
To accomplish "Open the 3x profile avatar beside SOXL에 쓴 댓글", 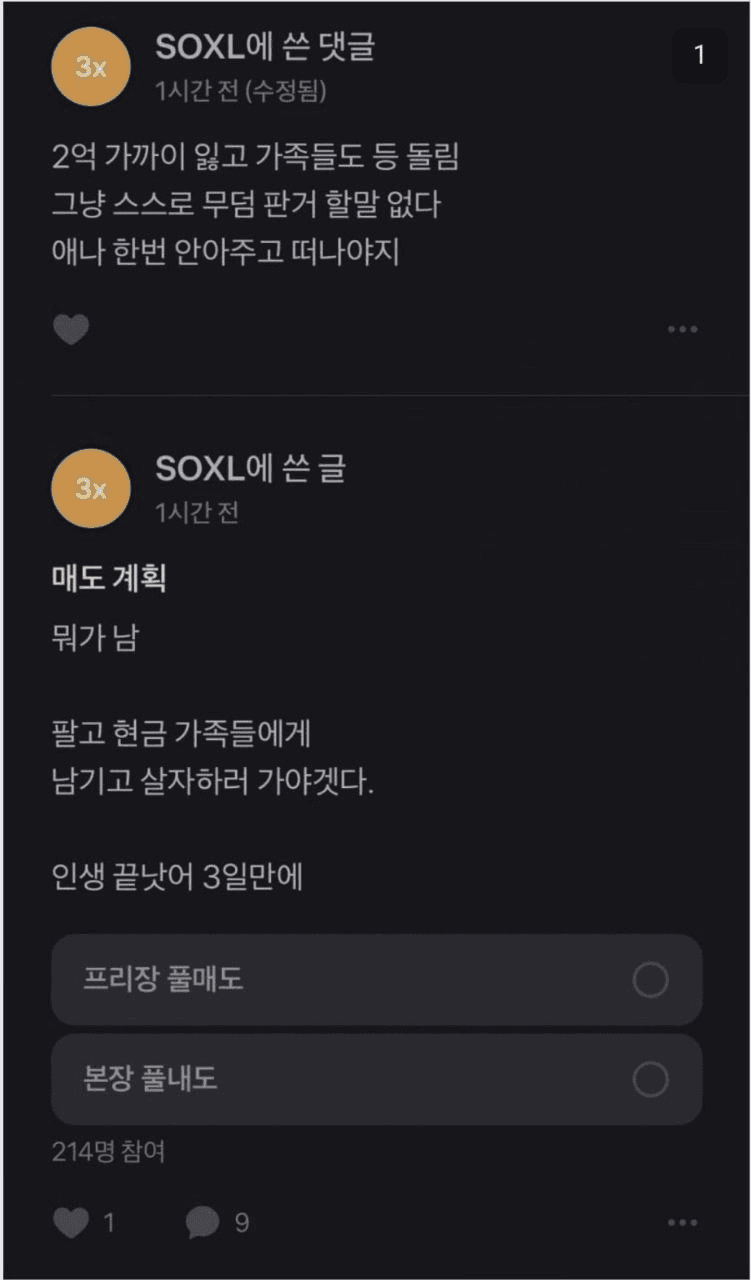I will coord(90,66).
